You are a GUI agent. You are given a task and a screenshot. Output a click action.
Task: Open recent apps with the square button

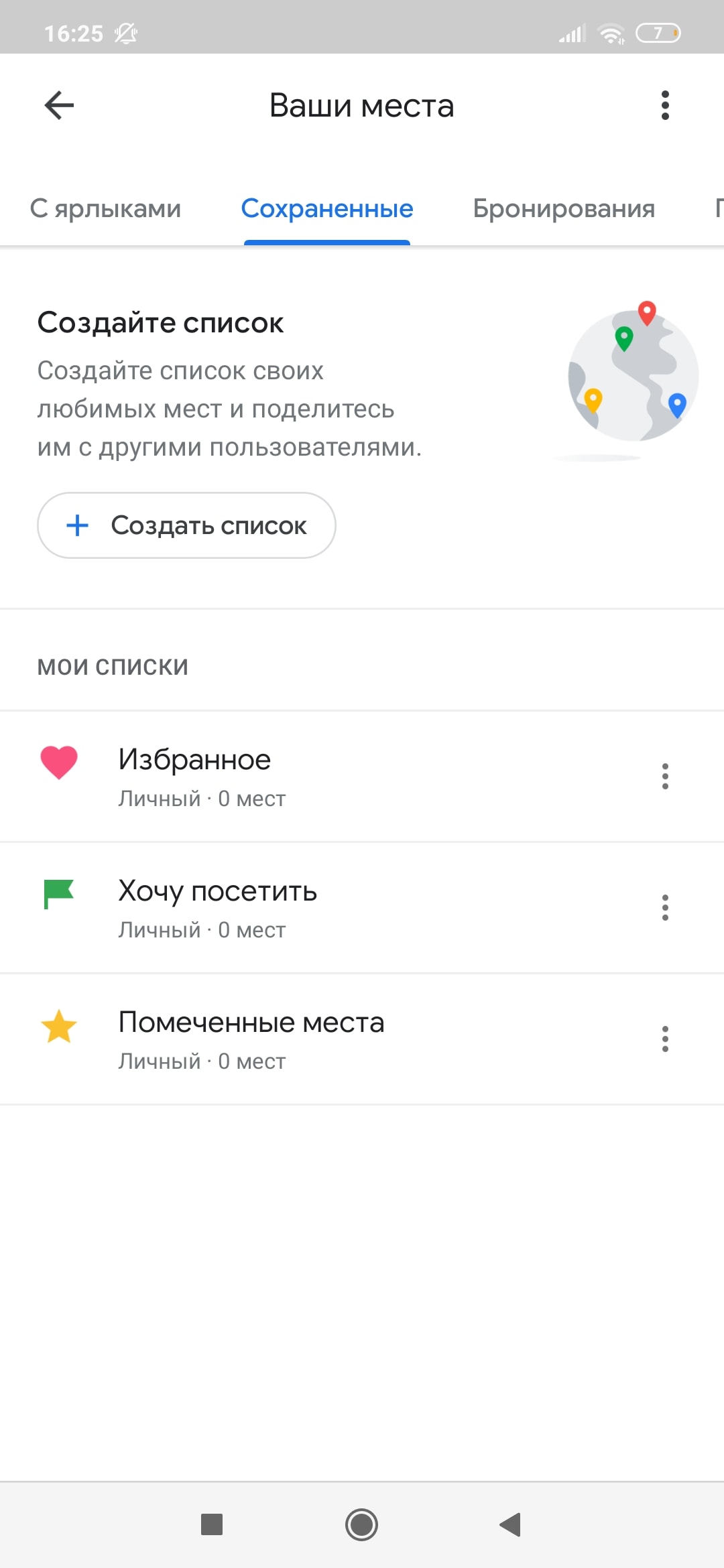212,1524
